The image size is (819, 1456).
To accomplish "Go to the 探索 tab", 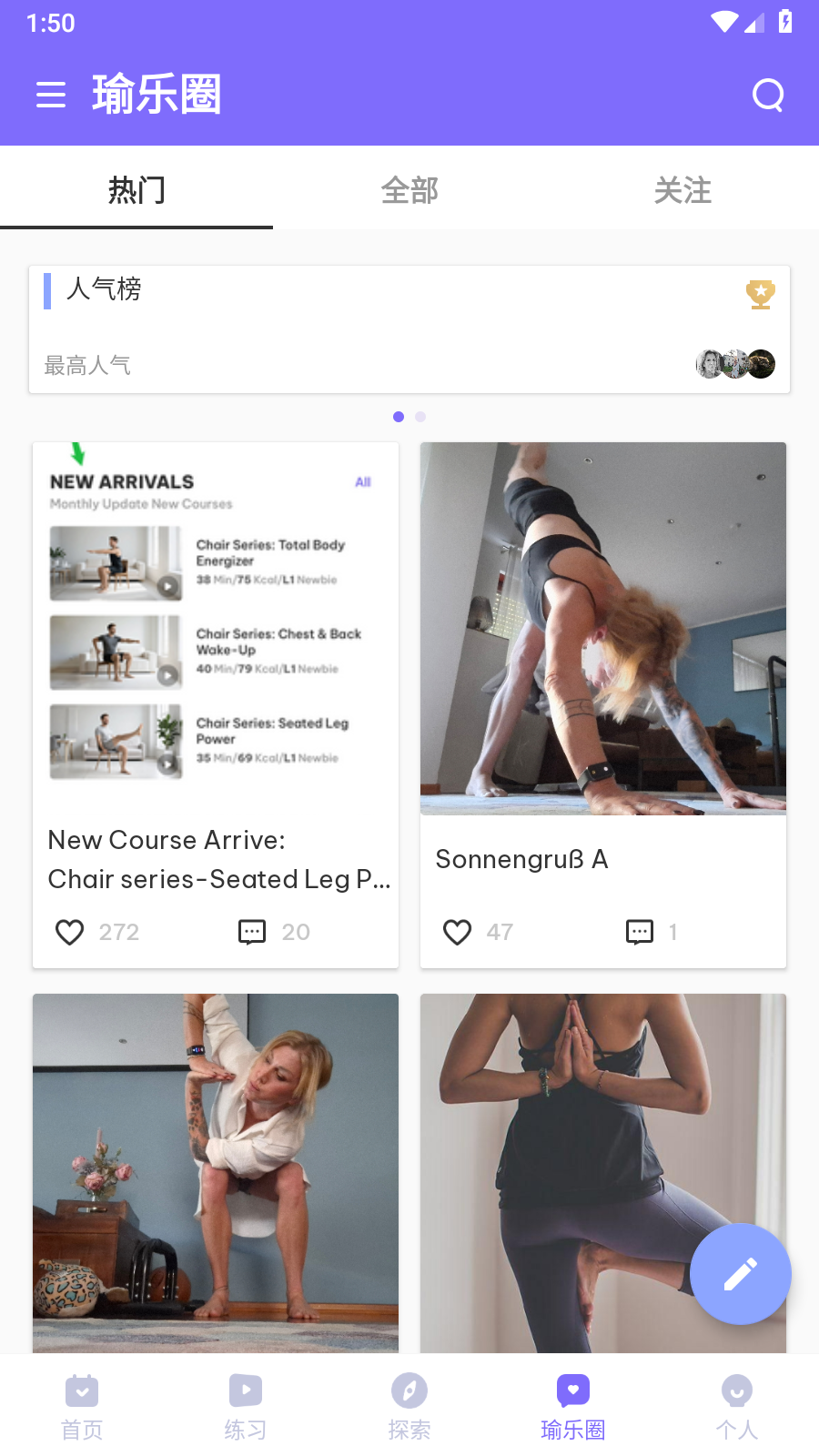I will tap(409, 1406).
